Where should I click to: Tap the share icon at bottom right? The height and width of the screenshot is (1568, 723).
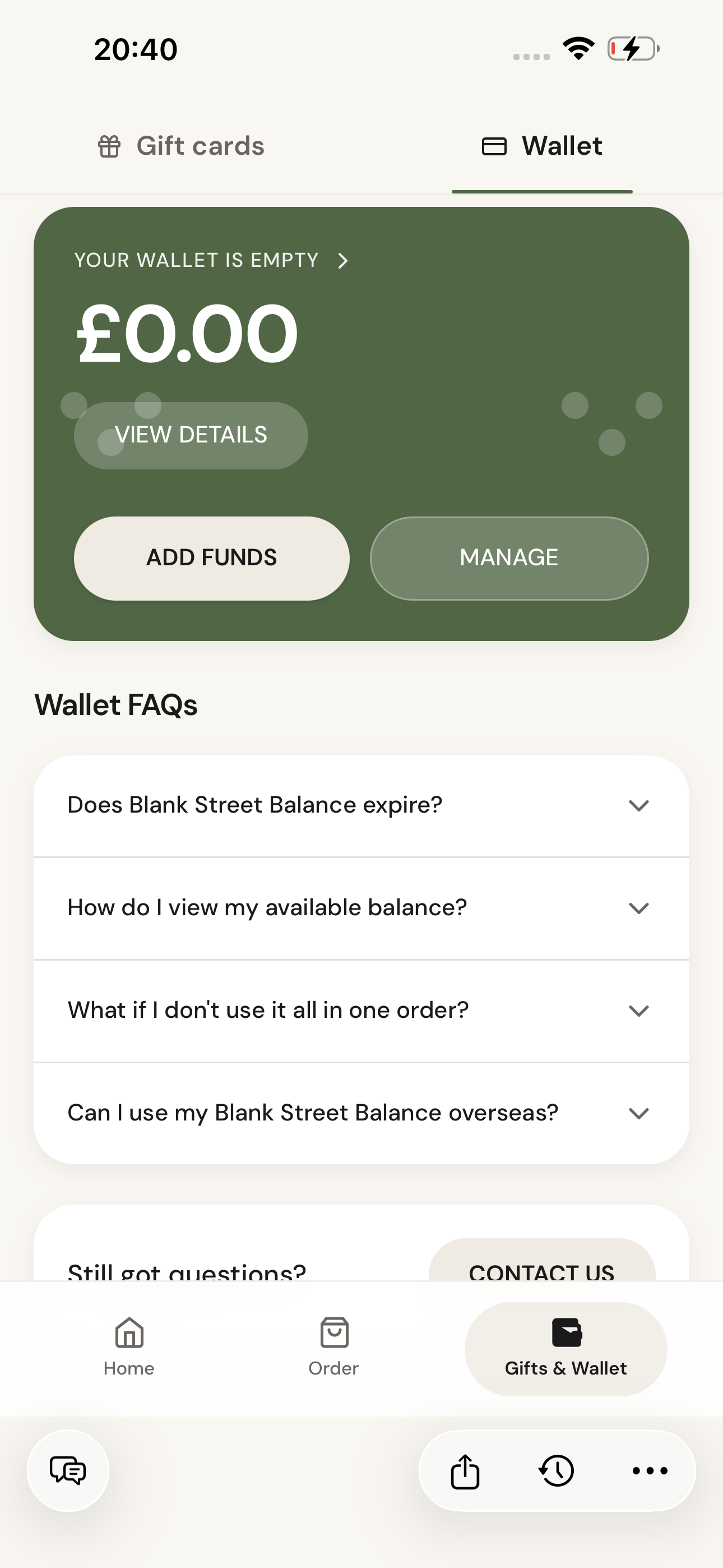click(465, 1470)
